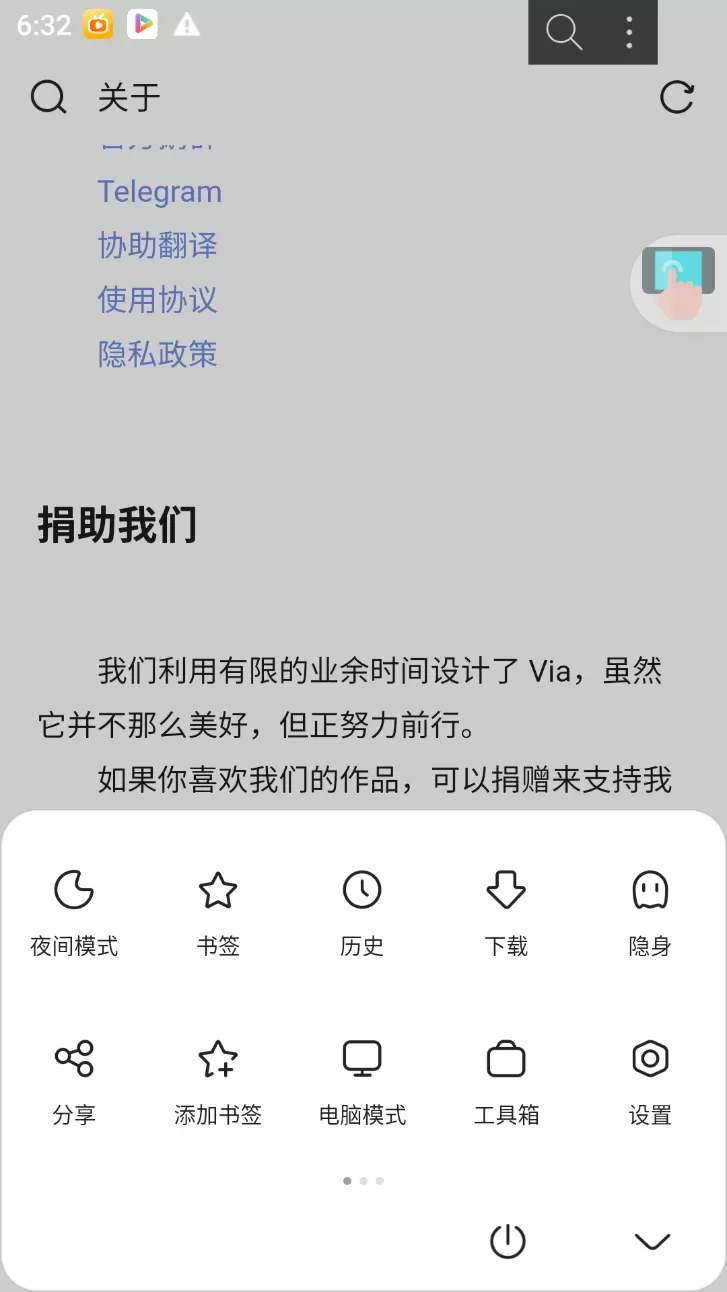
Task: Open the 隐私政策 link
Action: (x=158, y=354)
